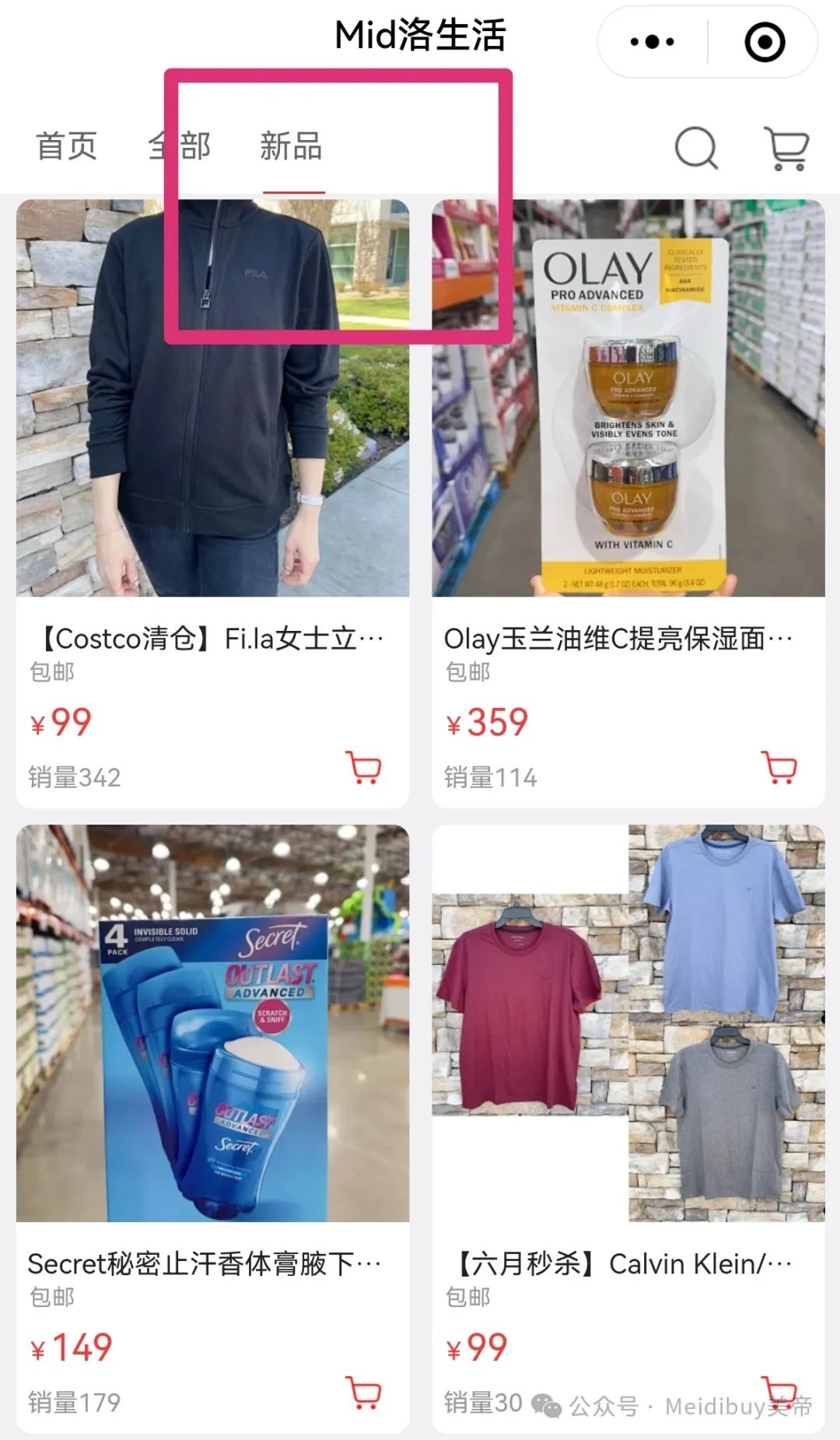Open the Olay玉兰油维C product card
Image resolution: width=840 pixels, height=1440 pixels.
point(628,503)
